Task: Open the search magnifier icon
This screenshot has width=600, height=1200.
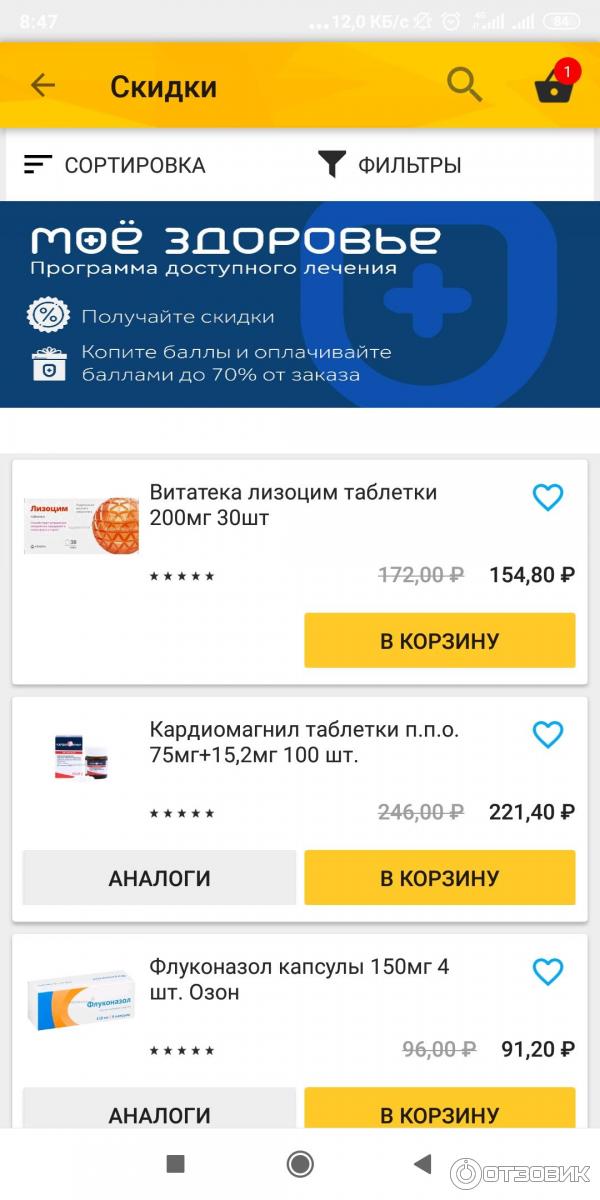Action: tap(464, 86)
